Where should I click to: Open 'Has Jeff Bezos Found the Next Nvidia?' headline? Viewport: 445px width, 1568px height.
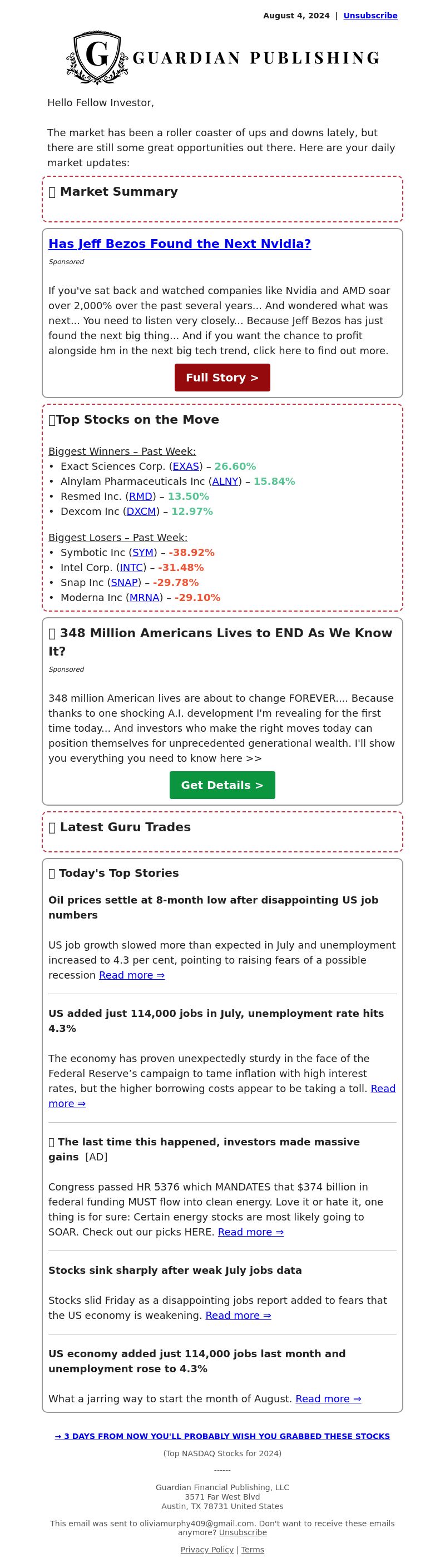[x=180, y=244]
